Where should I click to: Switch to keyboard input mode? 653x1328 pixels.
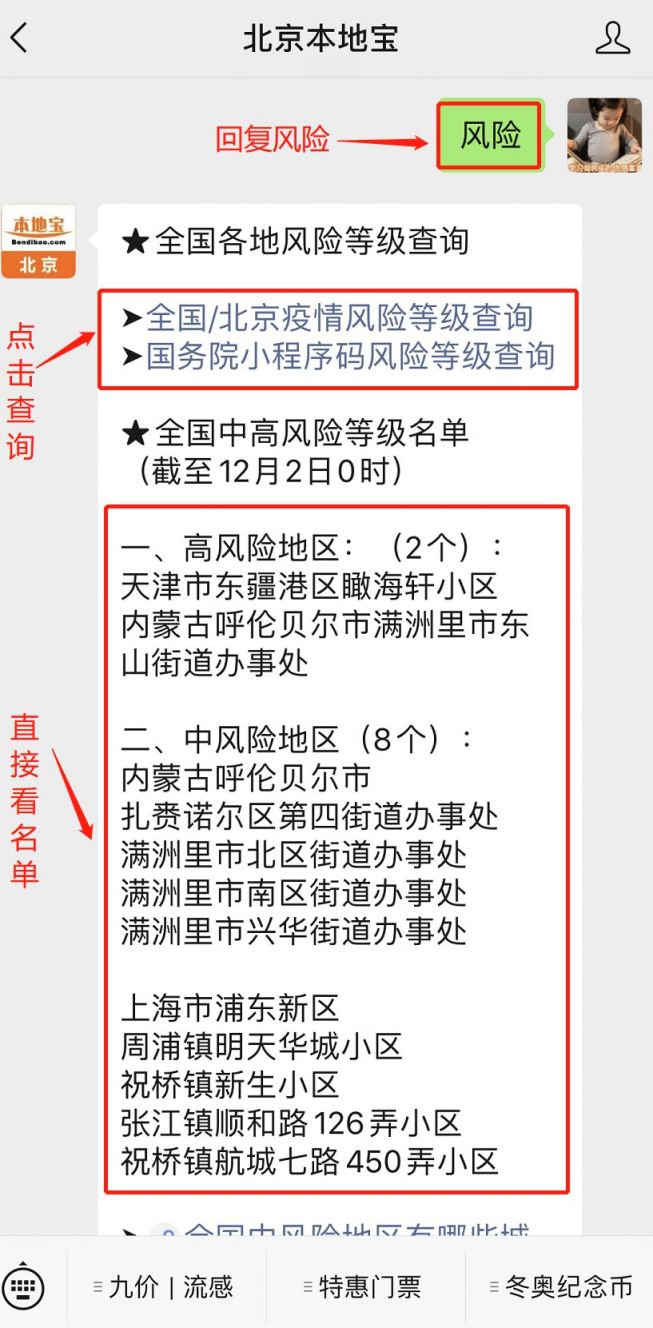24,1286
